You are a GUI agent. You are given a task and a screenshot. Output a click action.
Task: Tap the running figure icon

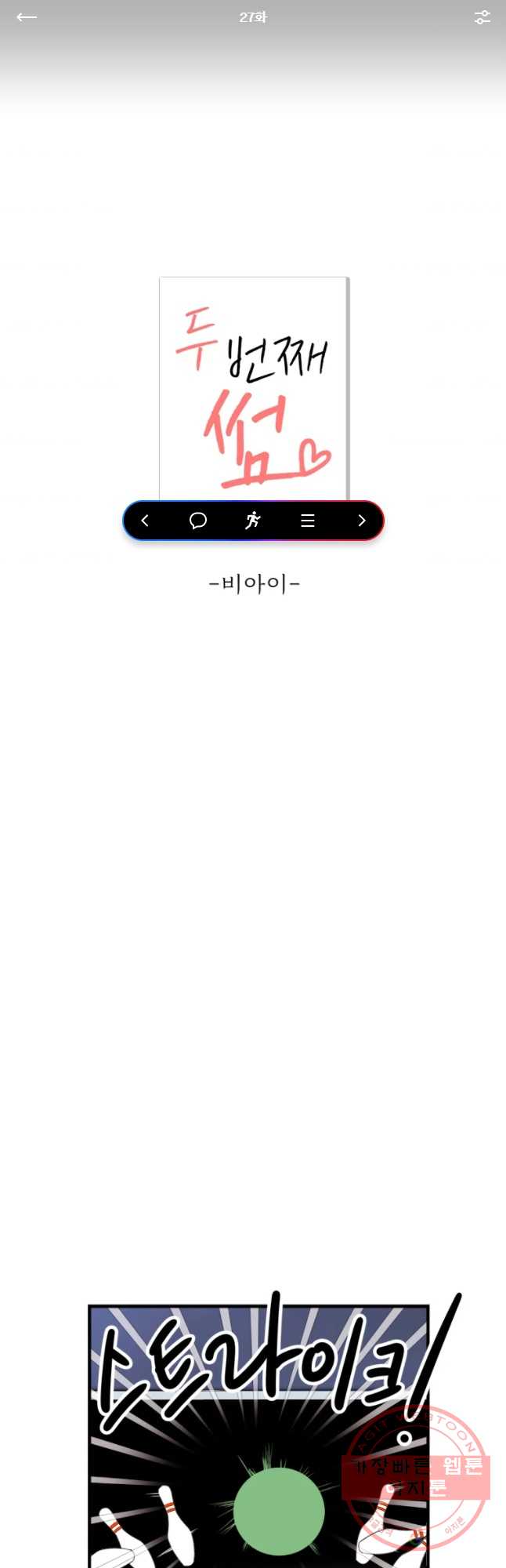tap(252, 521)
